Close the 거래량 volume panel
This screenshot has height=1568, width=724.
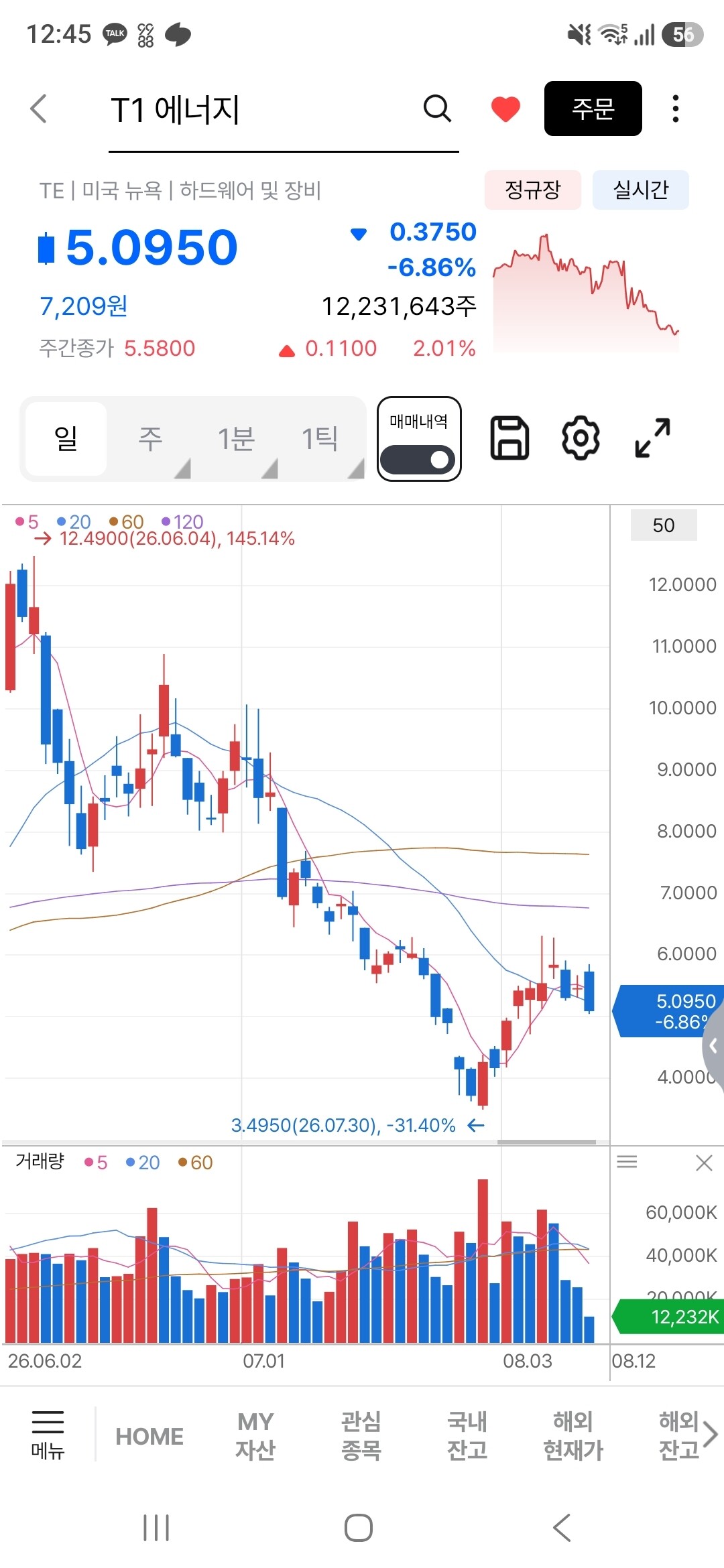(x=704, y=1163)
